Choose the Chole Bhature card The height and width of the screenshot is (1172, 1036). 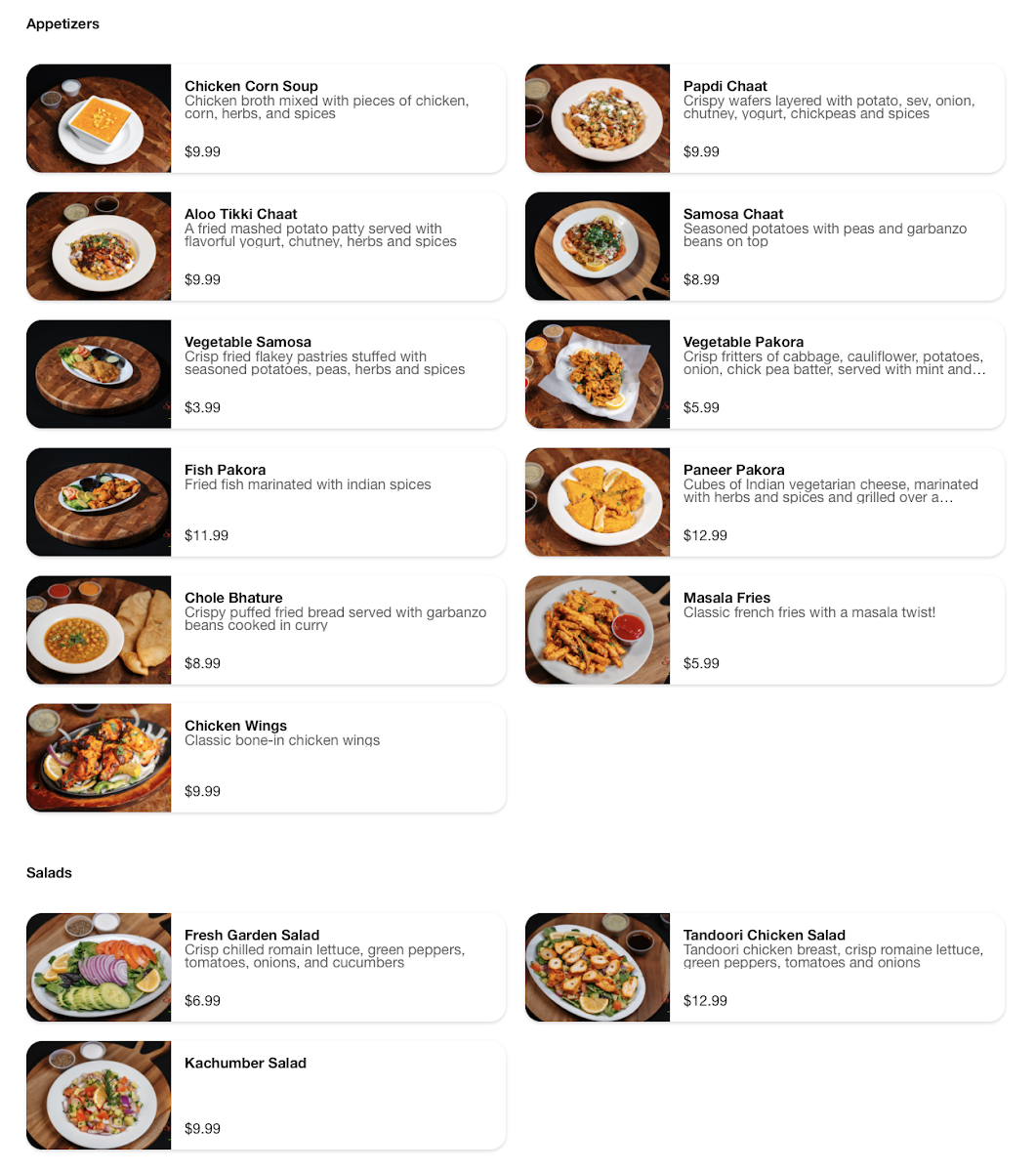[x=266, y=630]
